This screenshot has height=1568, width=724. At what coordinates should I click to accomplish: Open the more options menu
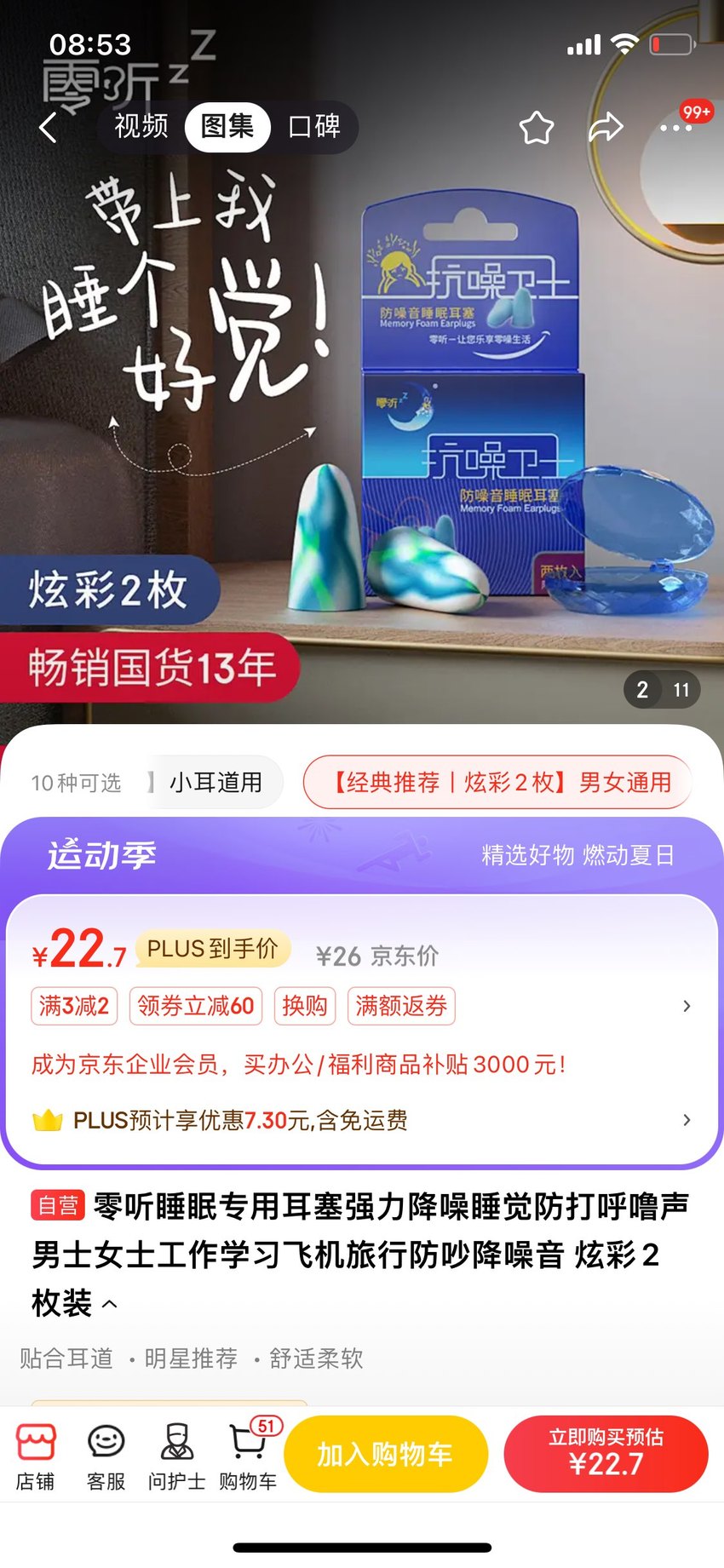pyautogui.click(x=676, y=128)
